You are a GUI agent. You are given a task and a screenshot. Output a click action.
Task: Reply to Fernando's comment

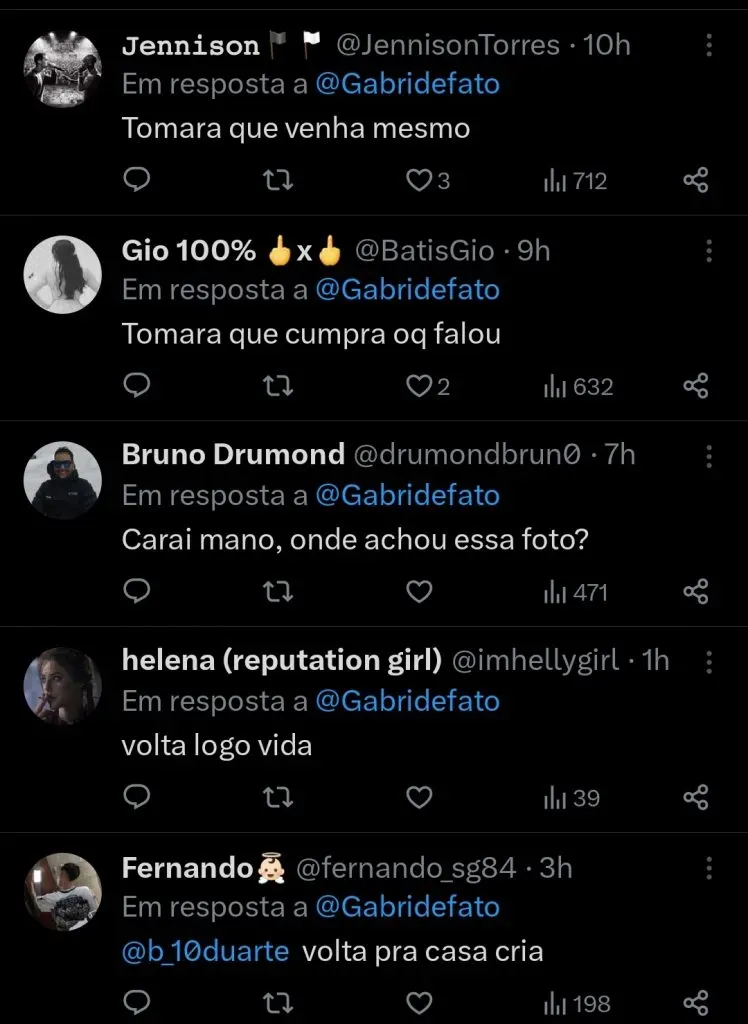tap(136, 1003)
